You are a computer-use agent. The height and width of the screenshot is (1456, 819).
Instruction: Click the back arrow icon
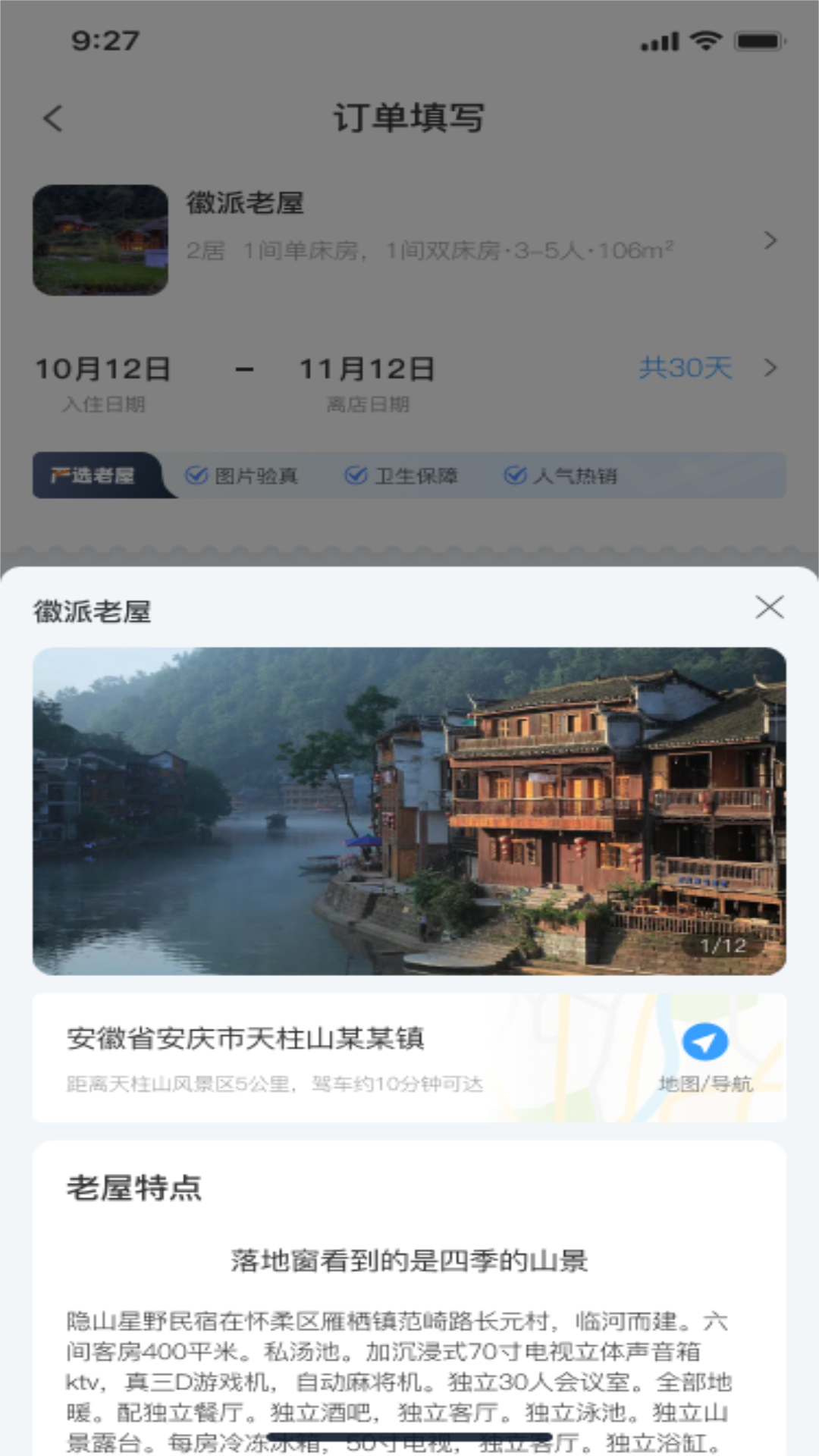[52, 119]
